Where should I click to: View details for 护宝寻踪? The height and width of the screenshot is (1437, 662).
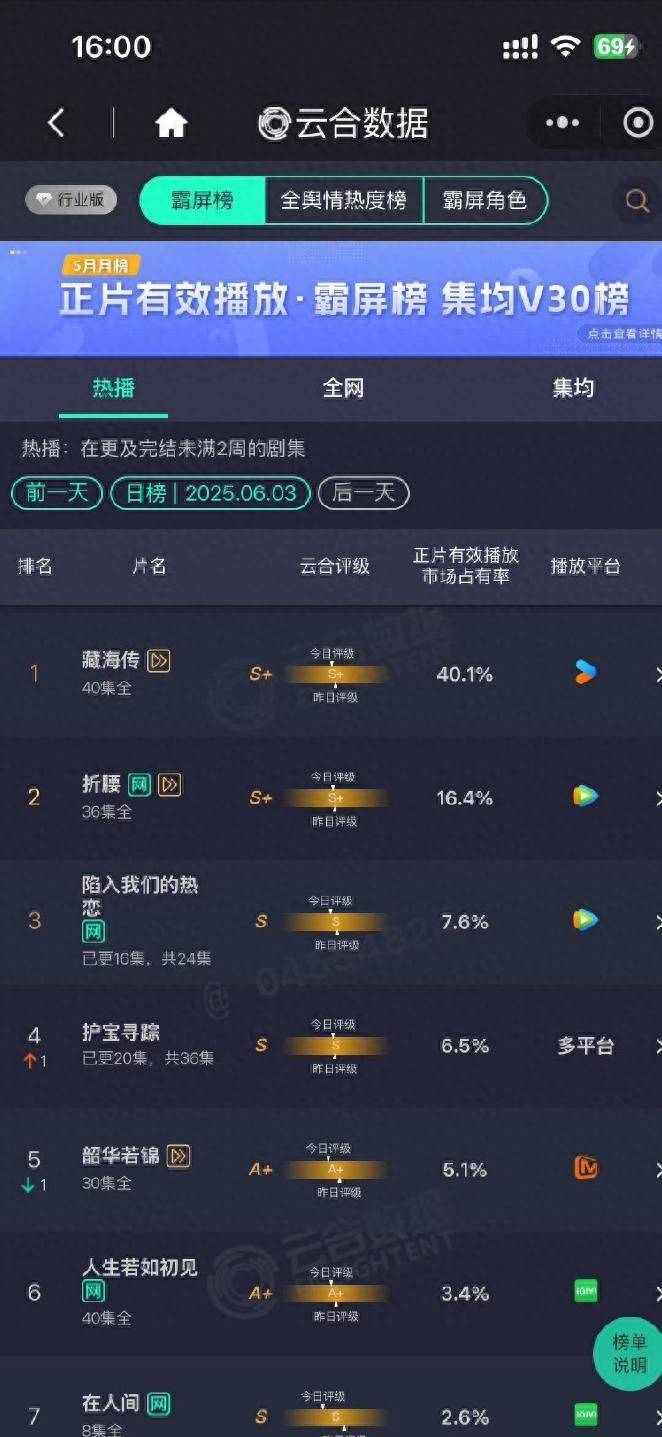[x=330, y=1045]
